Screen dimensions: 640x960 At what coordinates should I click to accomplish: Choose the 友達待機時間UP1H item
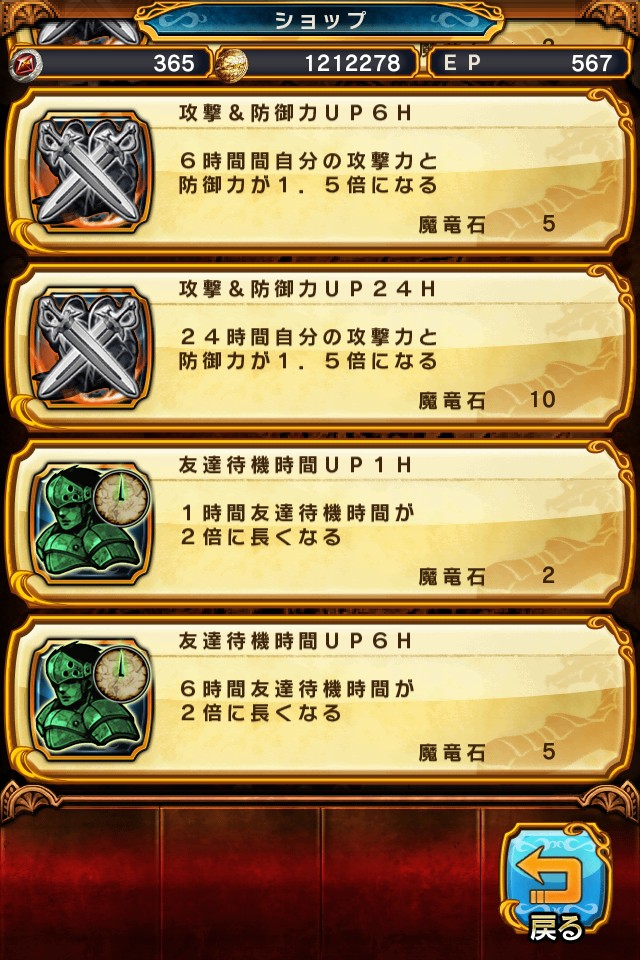tap(320, 524)
